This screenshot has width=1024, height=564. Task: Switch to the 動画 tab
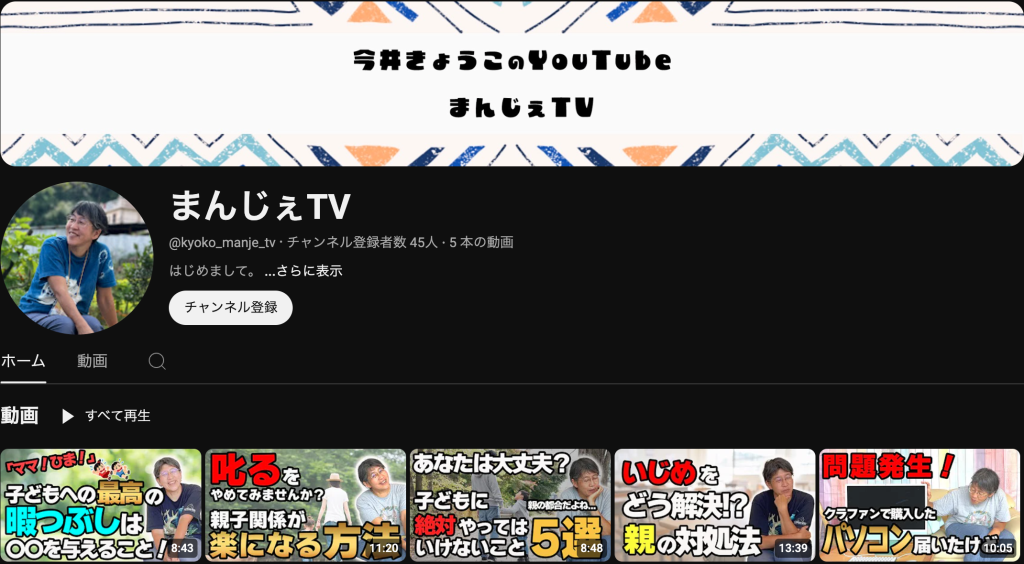(92, 361)
